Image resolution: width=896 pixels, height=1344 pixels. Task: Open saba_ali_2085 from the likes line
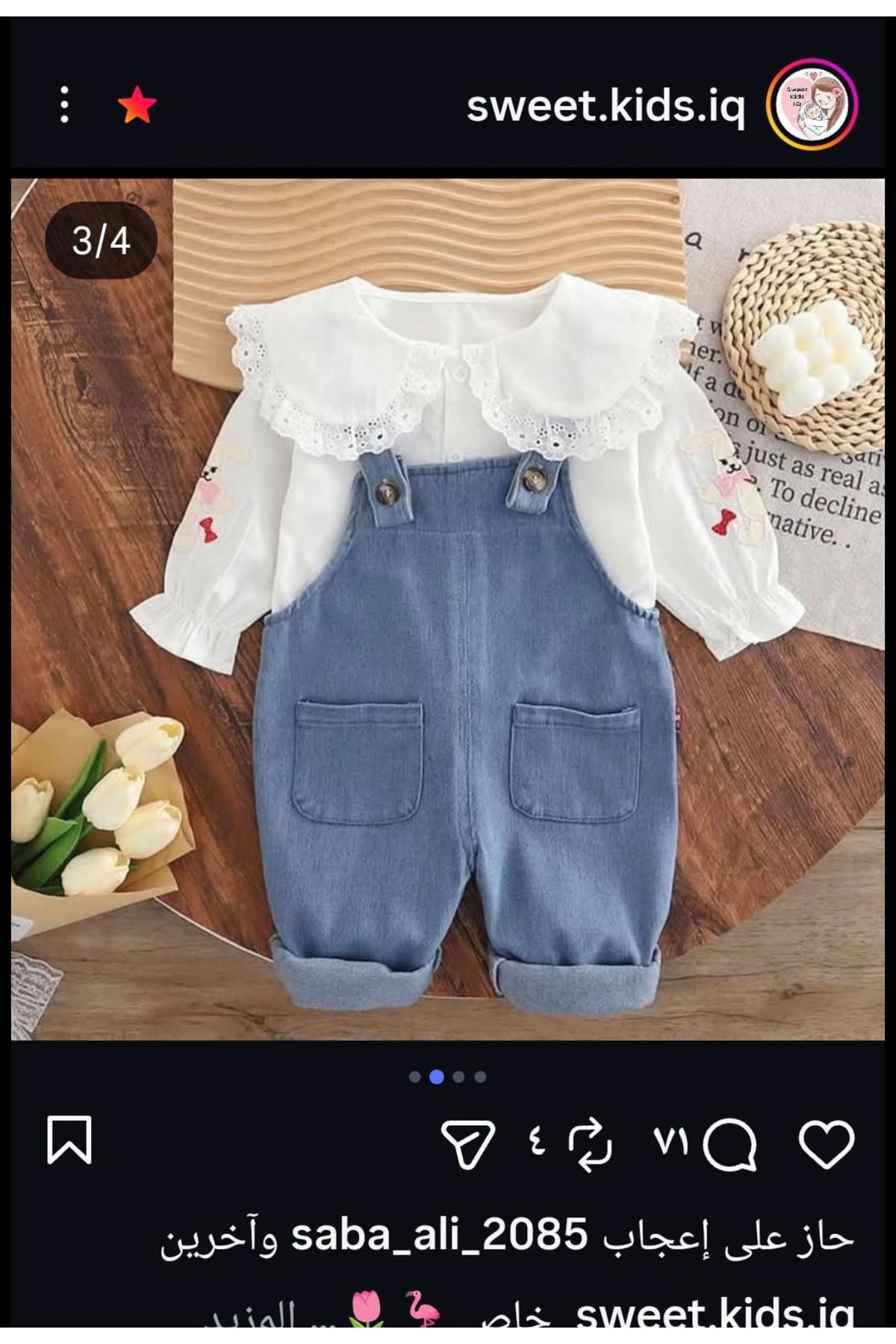click(x=439, y=1236)
